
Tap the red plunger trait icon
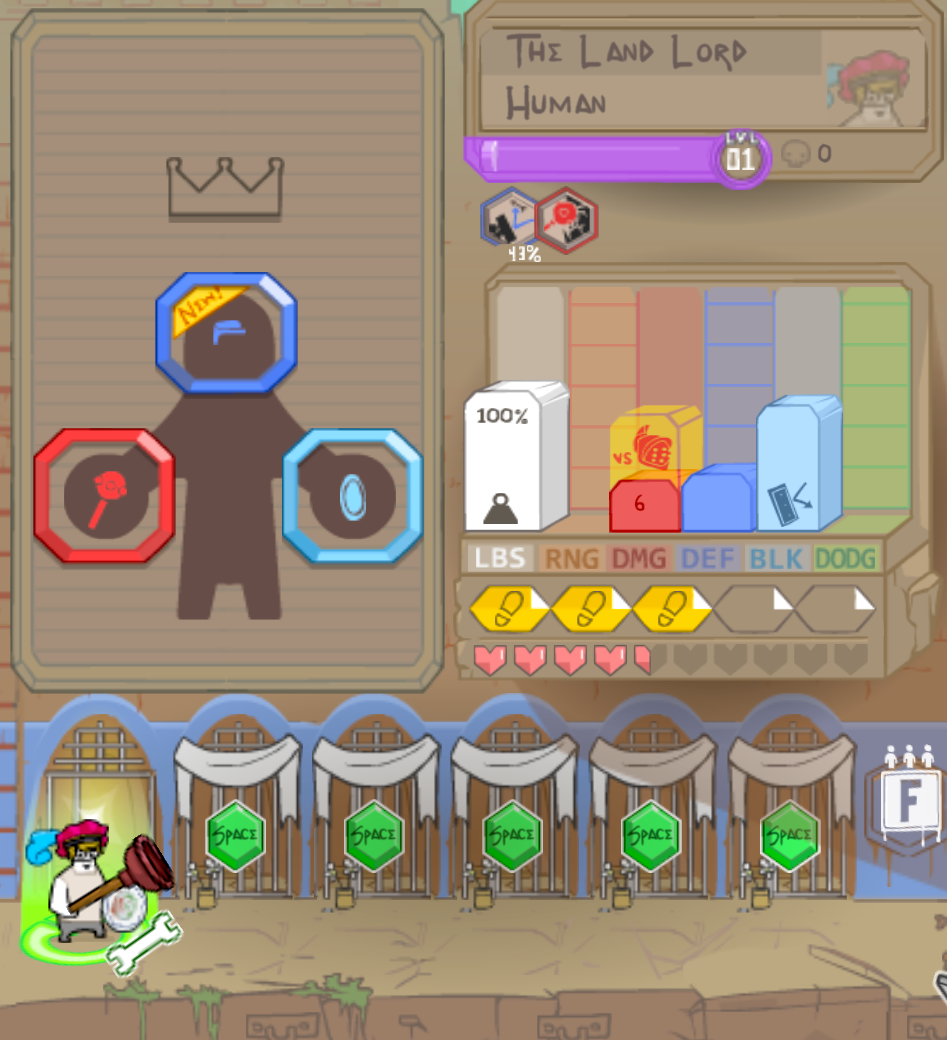567,218
